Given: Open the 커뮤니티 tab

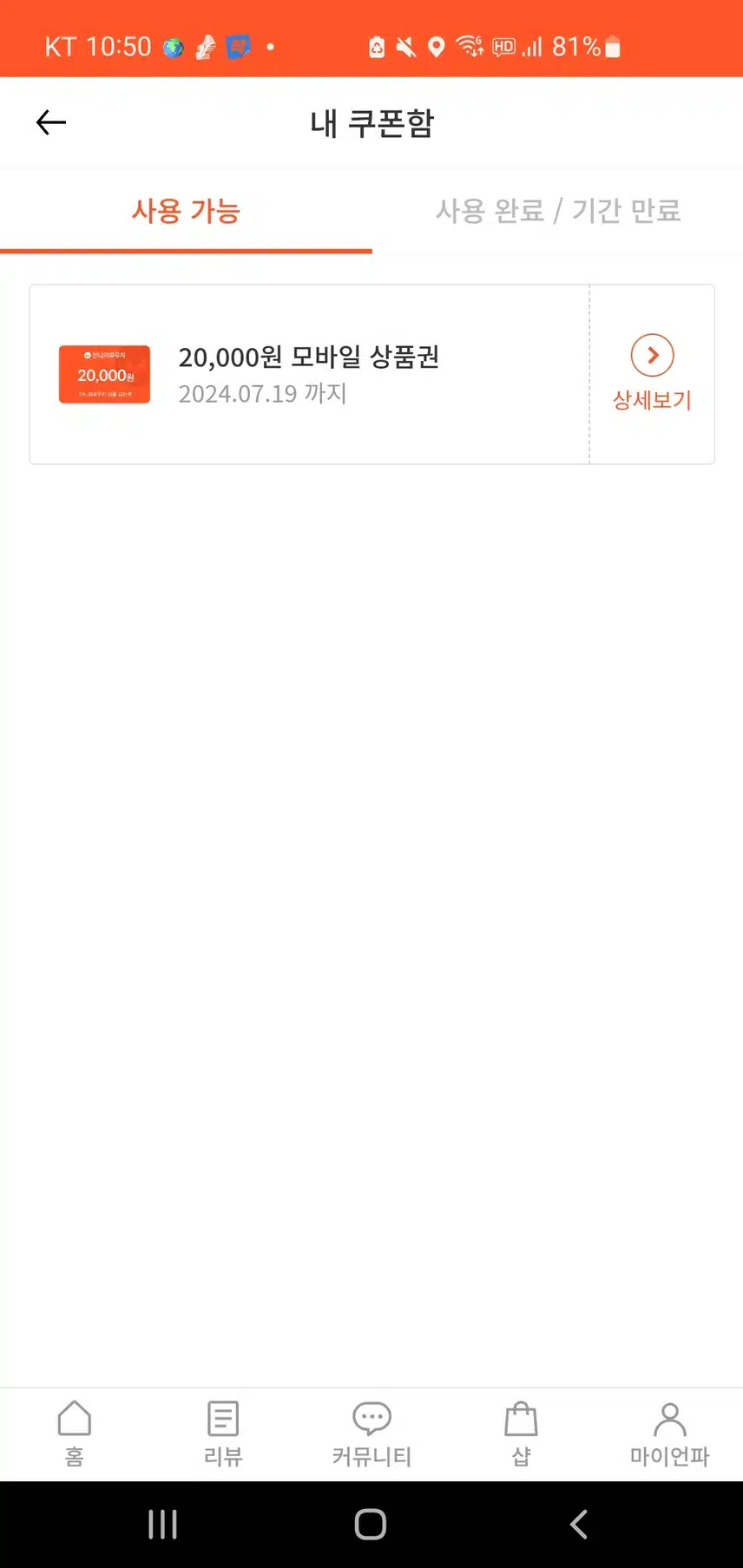Looking at the screenshot, I should 371,1434.
